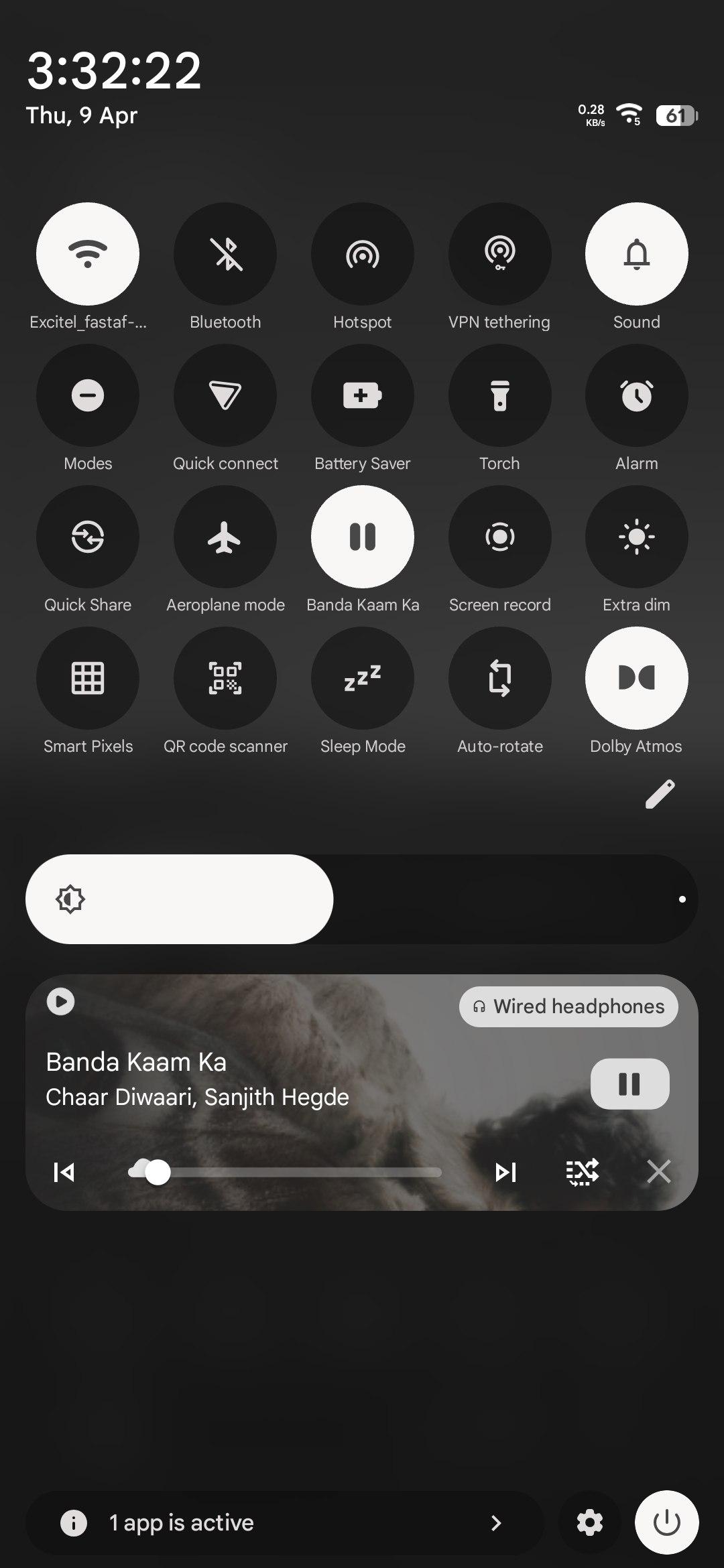This screenshot has width=724, height=1568.
Task: Toggle shuffle in the media player
Action: 582,1172
